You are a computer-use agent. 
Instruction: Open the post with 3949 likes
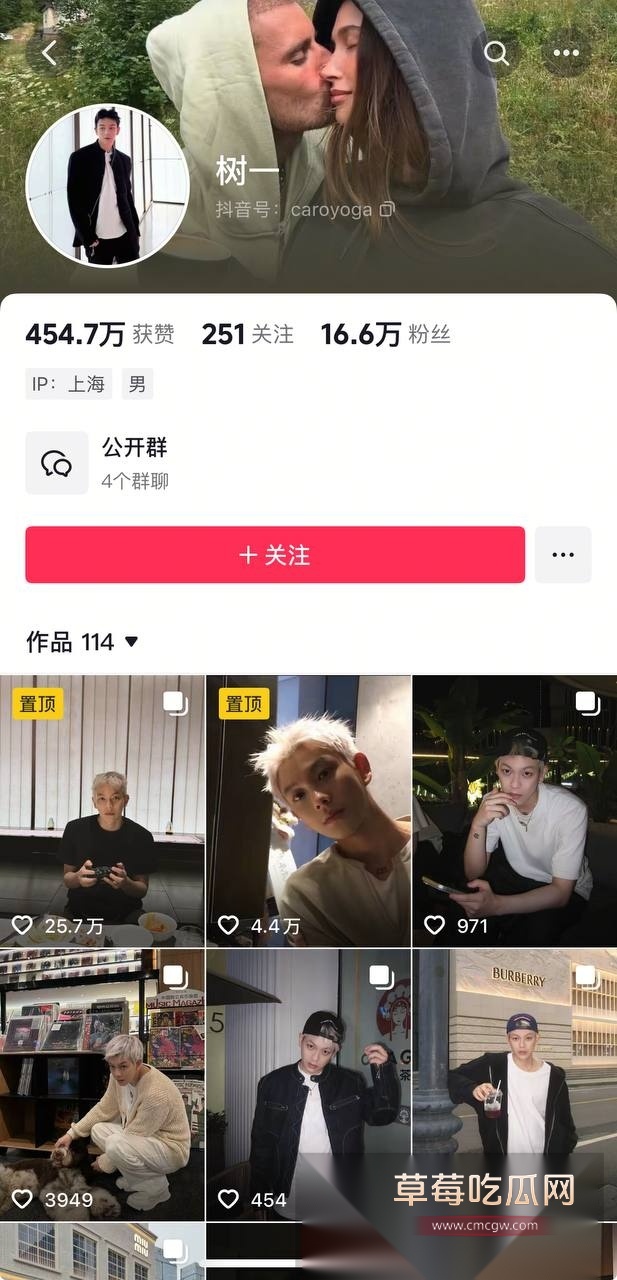tap(102, 1084)
